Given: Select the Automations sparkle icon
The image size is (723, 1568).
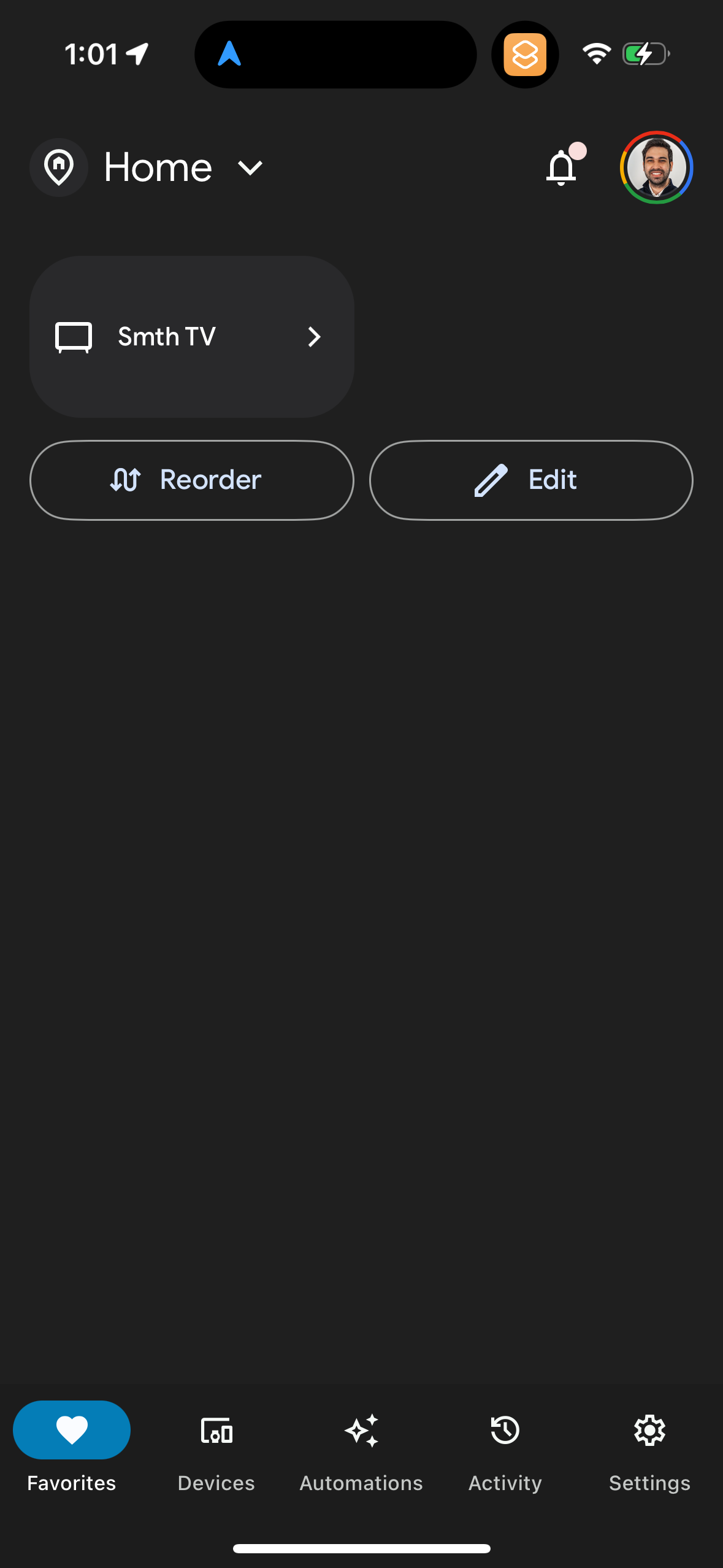Looking at the screenshot, I should tap(361, 1431).
